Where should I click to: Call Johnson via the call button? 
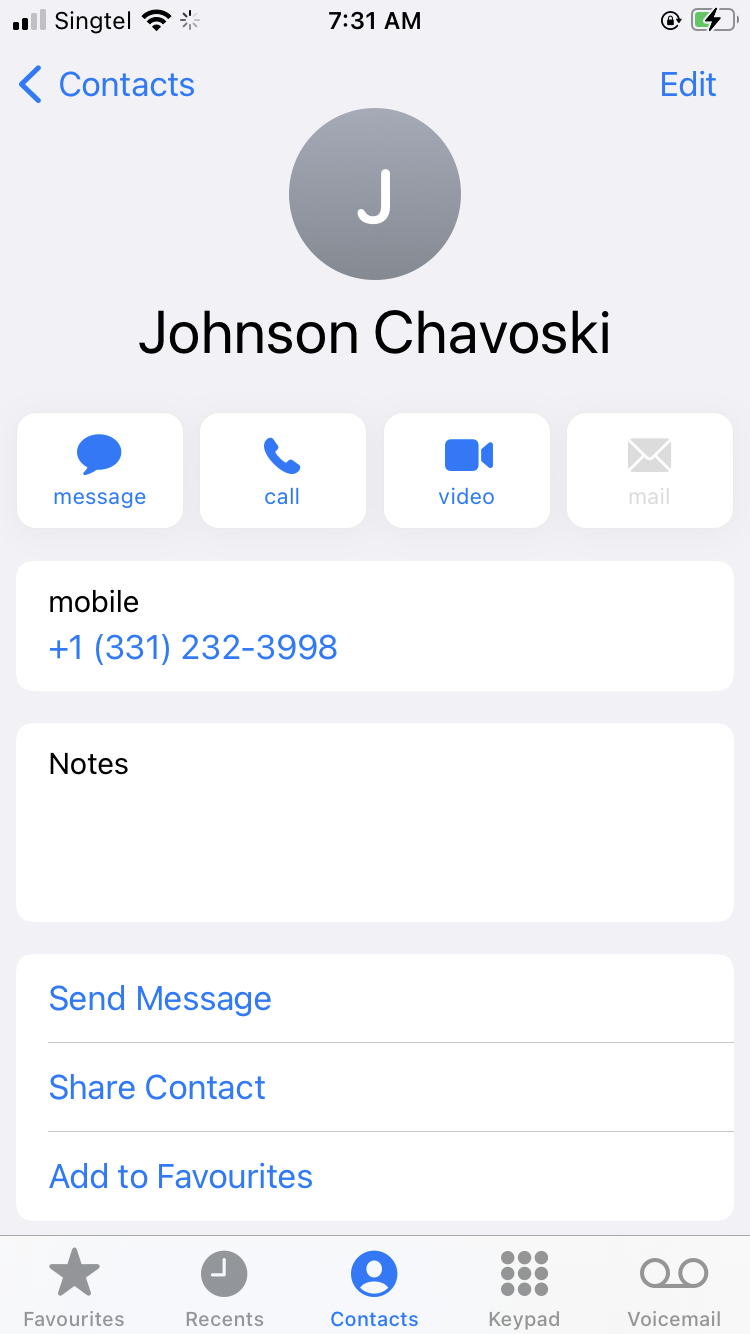click(283, 470)
